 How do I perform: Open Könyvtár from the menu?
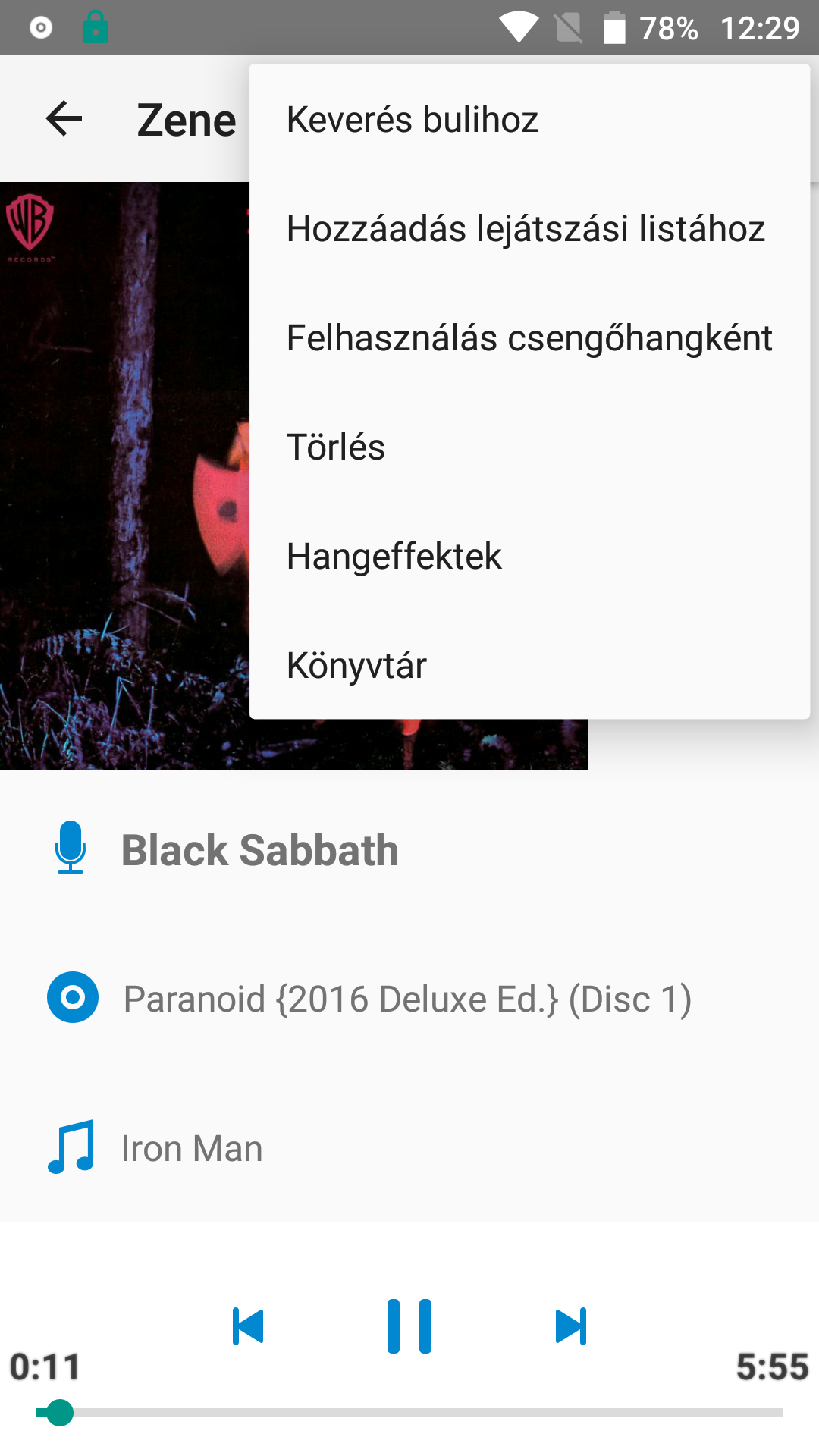[356, 666]
